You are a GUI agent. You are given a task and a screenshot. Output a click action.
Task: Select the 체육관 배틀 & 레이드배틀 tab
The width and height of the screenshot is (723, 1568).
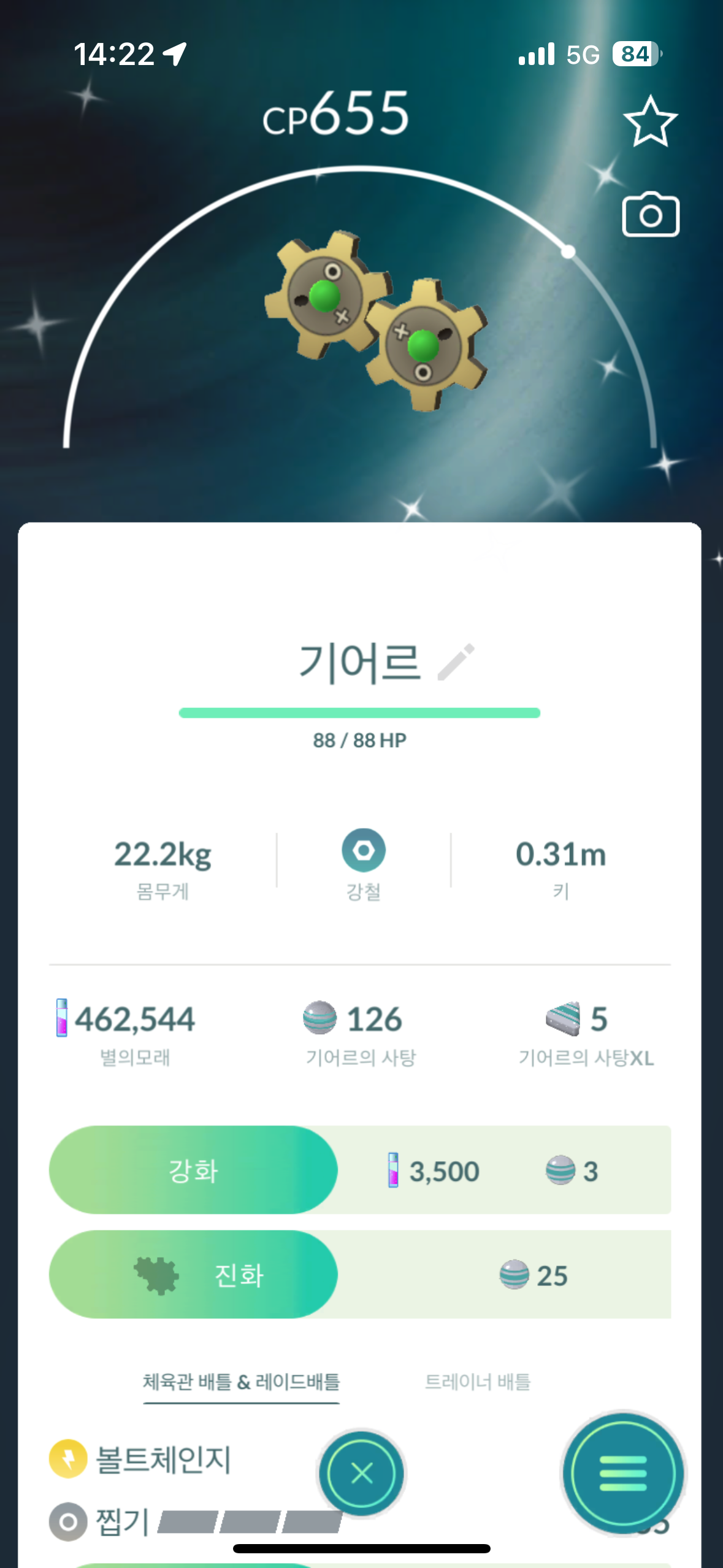[241, 1382]
